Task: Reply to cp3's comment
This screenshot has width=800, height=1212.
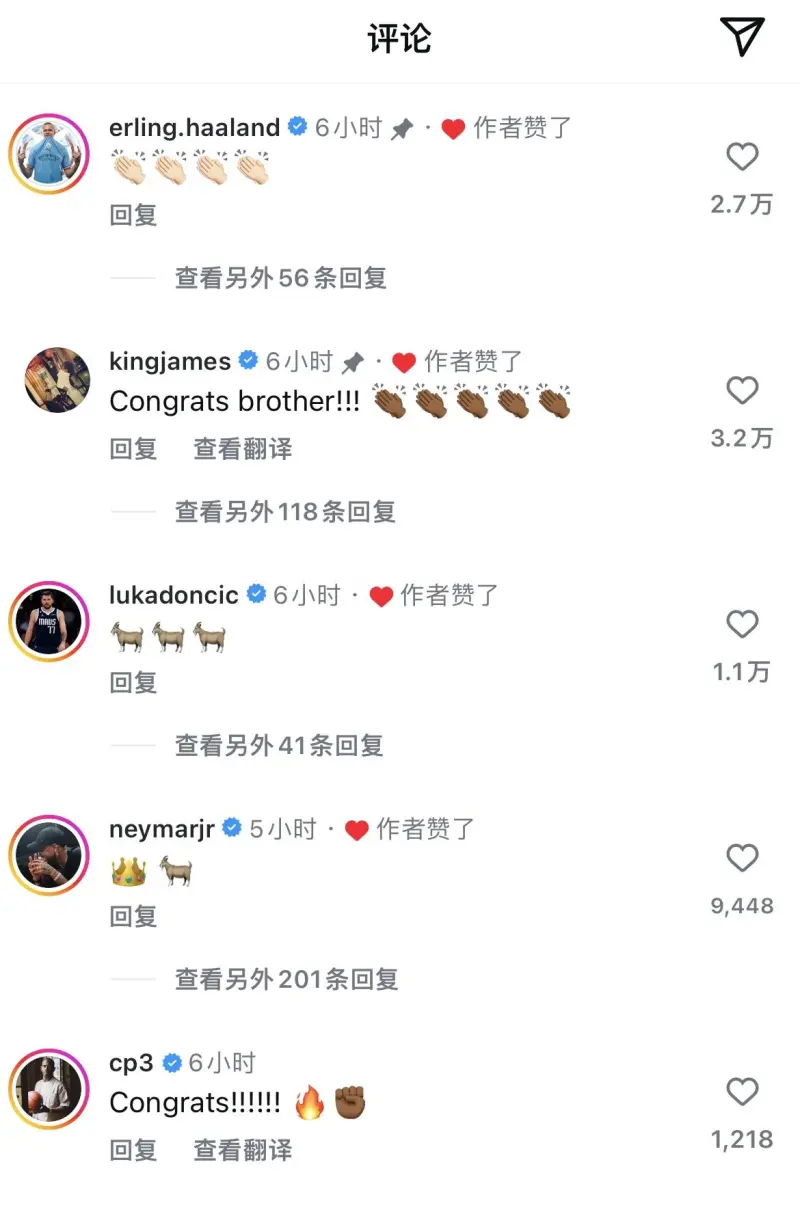Action: [133, 1151]
